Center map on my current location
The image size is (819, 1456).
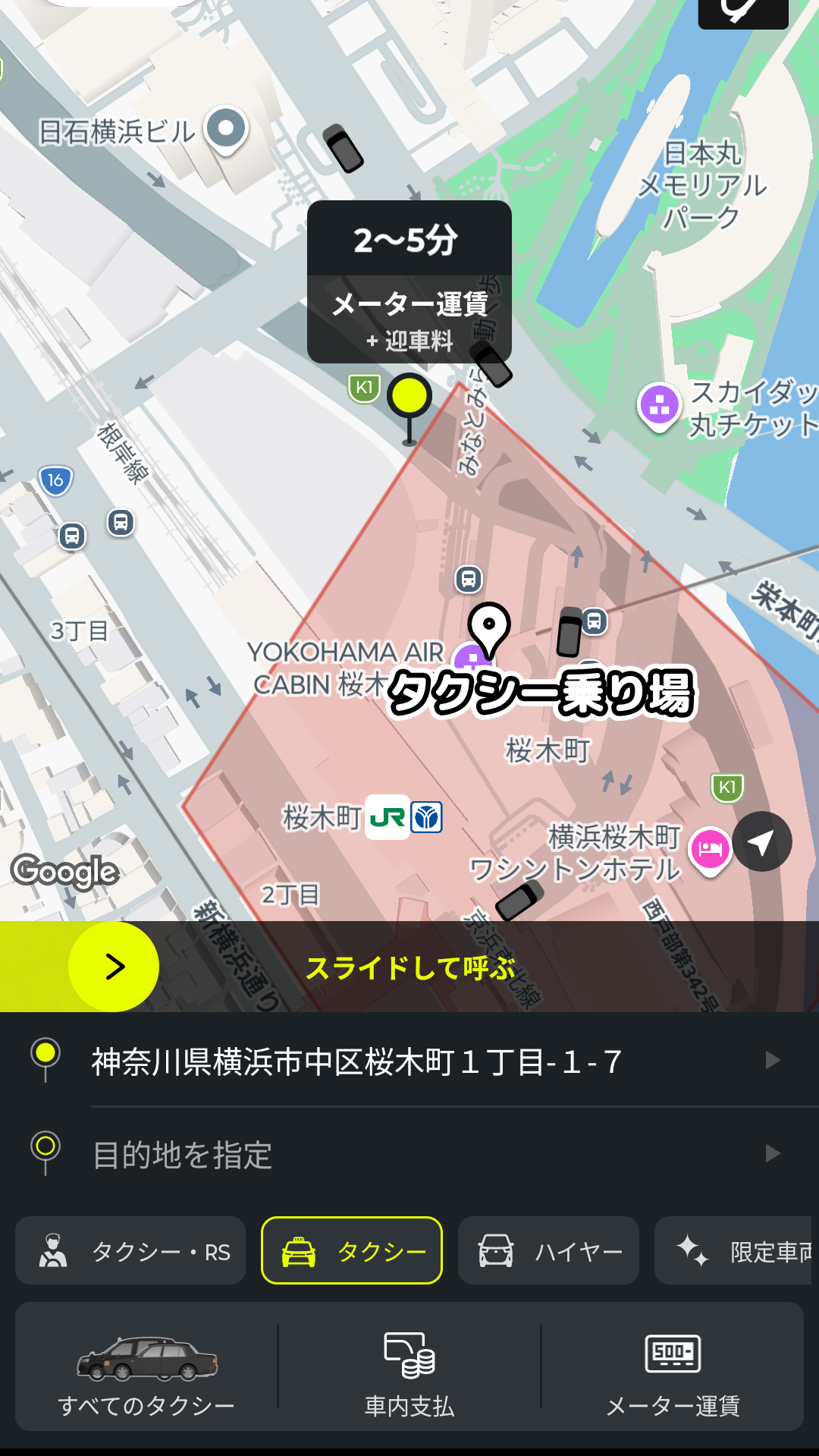(761, 841)
